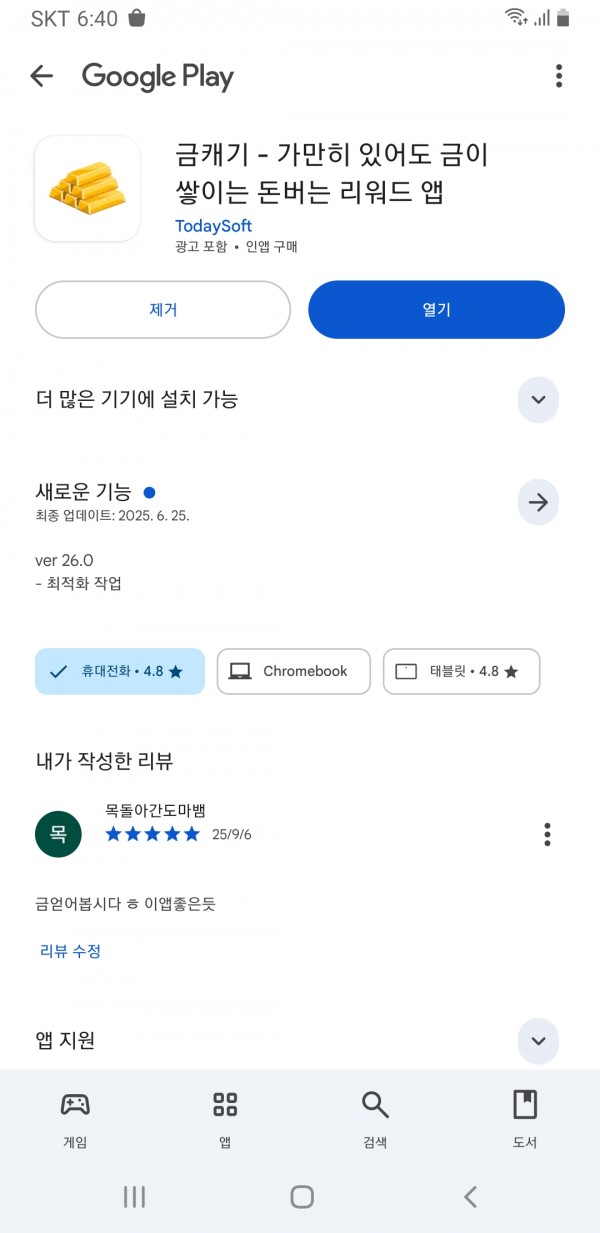The width and height of the screenshot is (600, 1233).
Task: Expand 더 많은 기기에 설치 가능 section
Action: (x=538, y=400)
